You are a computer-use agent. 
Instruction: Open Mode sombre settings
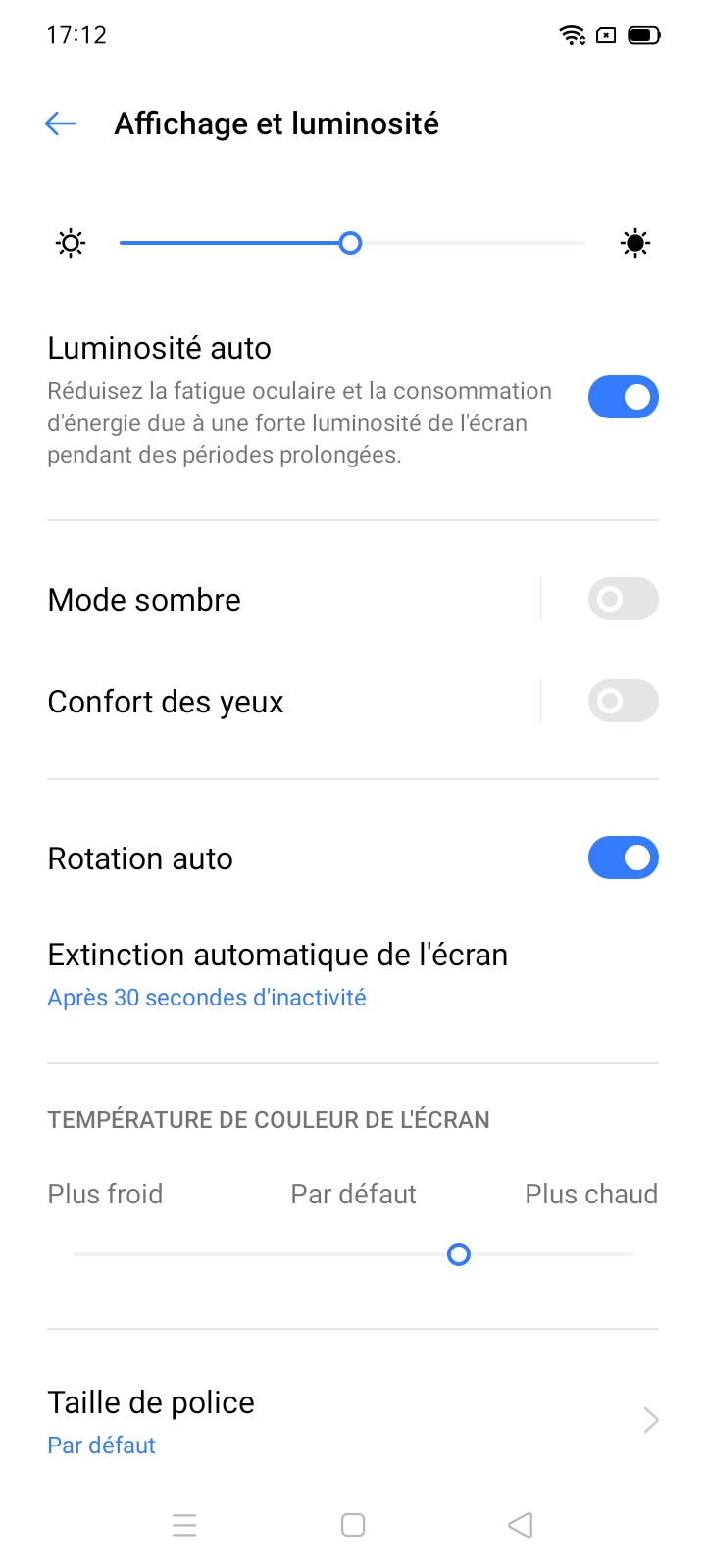pyautogui.click(x=293, y=600)
